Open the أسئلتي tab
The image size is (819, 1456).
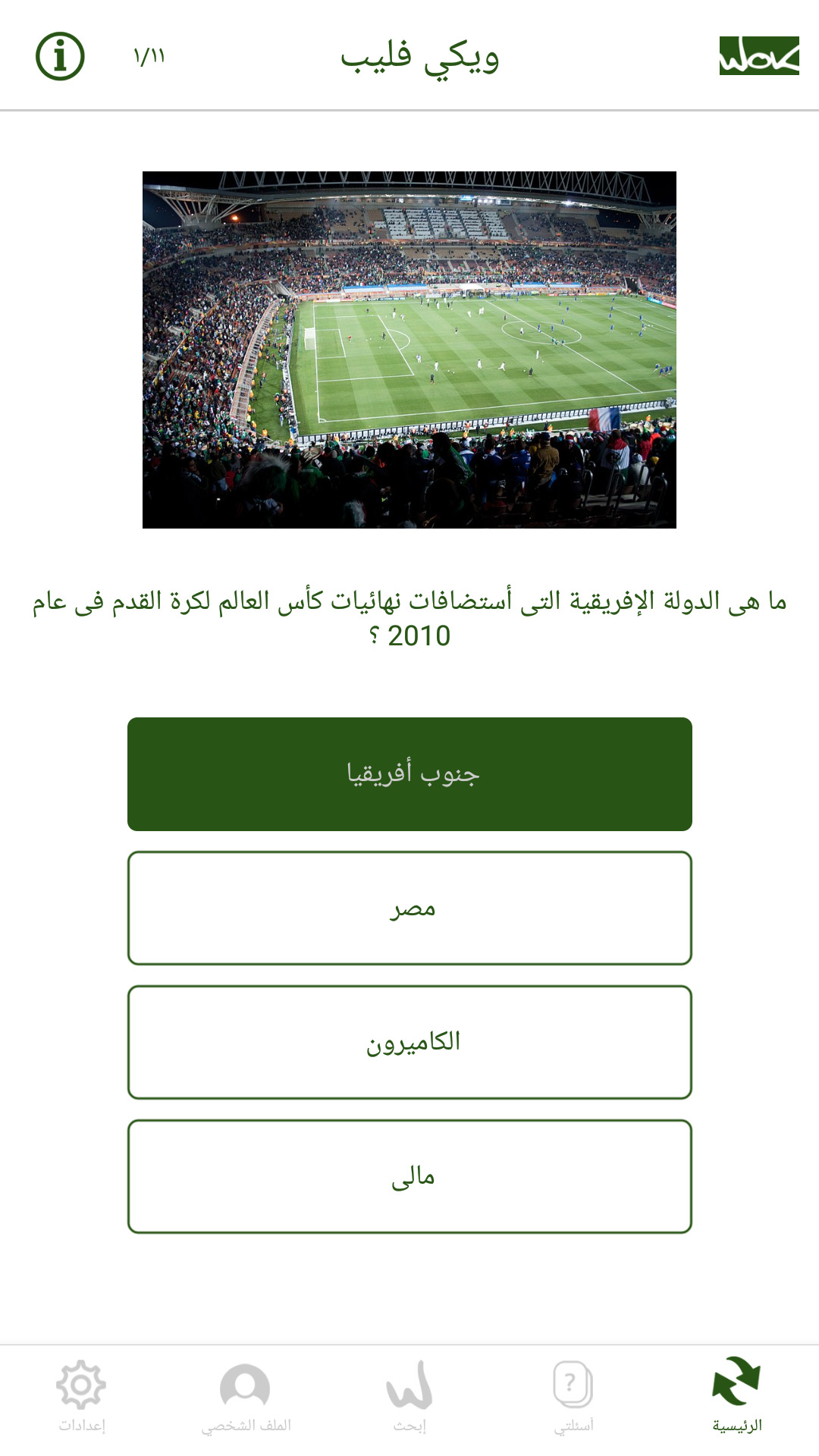point(573,1395)
